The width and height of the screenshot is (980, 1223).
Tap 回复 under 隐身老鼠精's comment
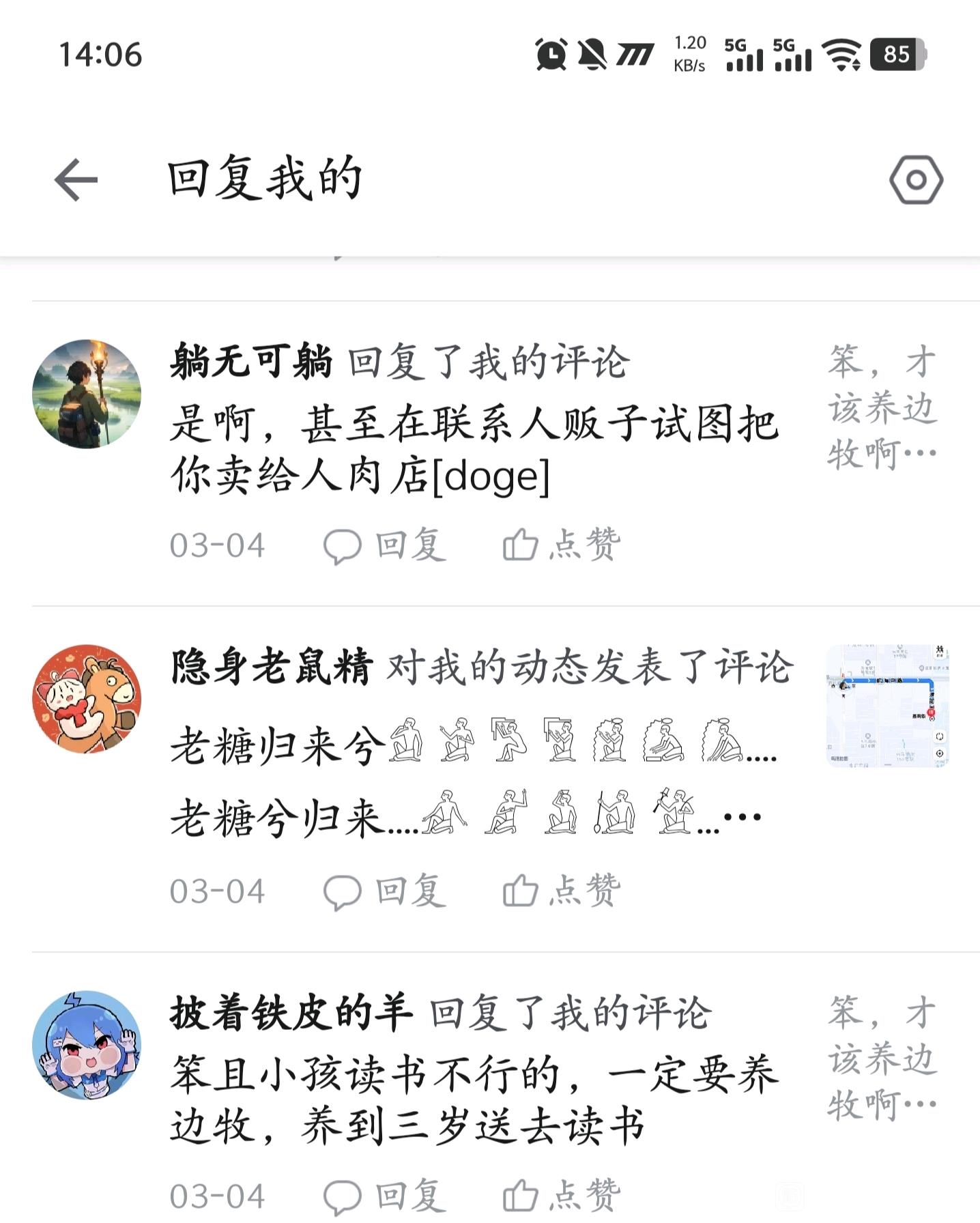point(385,891)
